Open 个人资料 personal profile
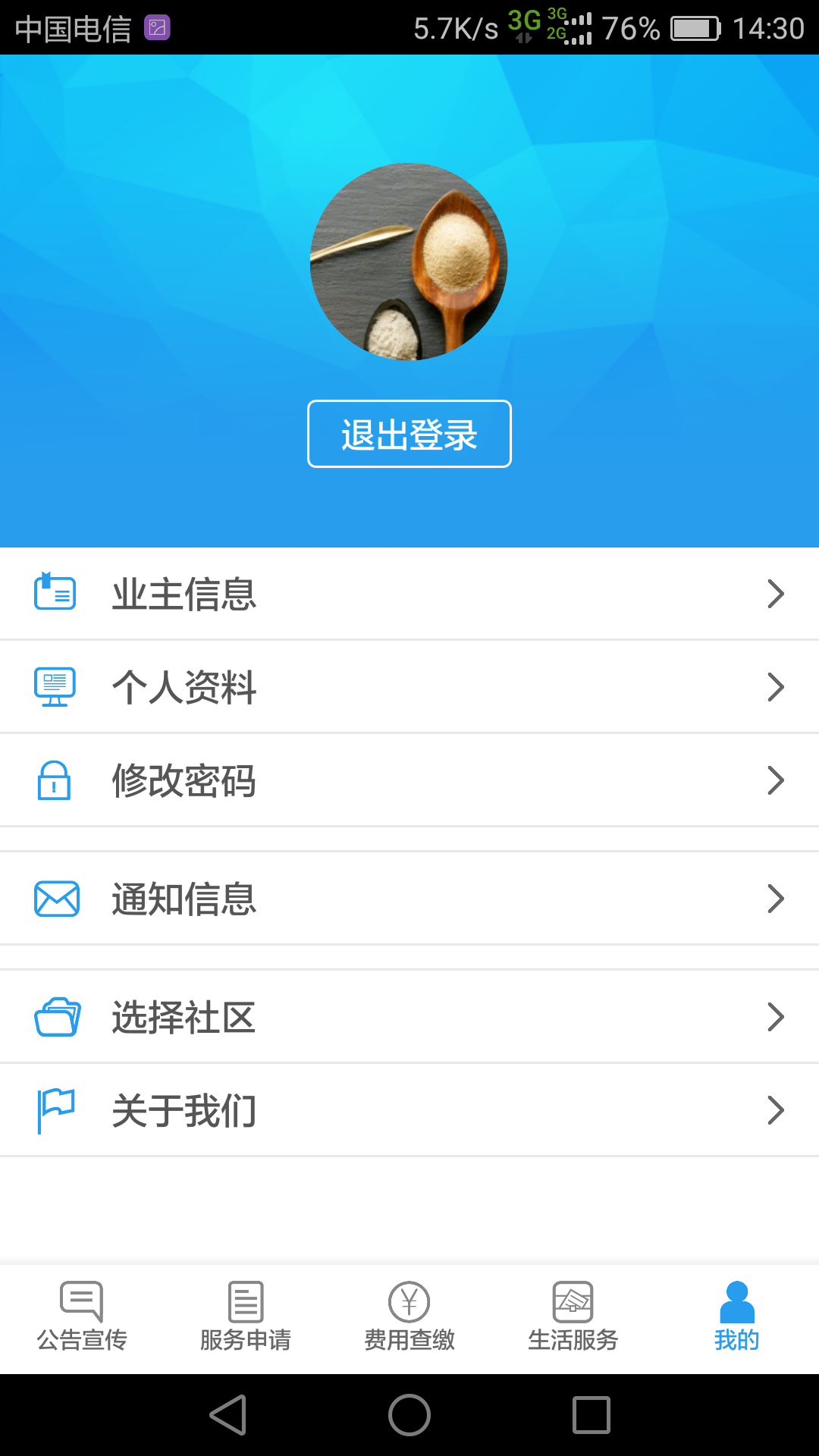The height and width of the screenshot is (1456, 819). pos(409,687)
